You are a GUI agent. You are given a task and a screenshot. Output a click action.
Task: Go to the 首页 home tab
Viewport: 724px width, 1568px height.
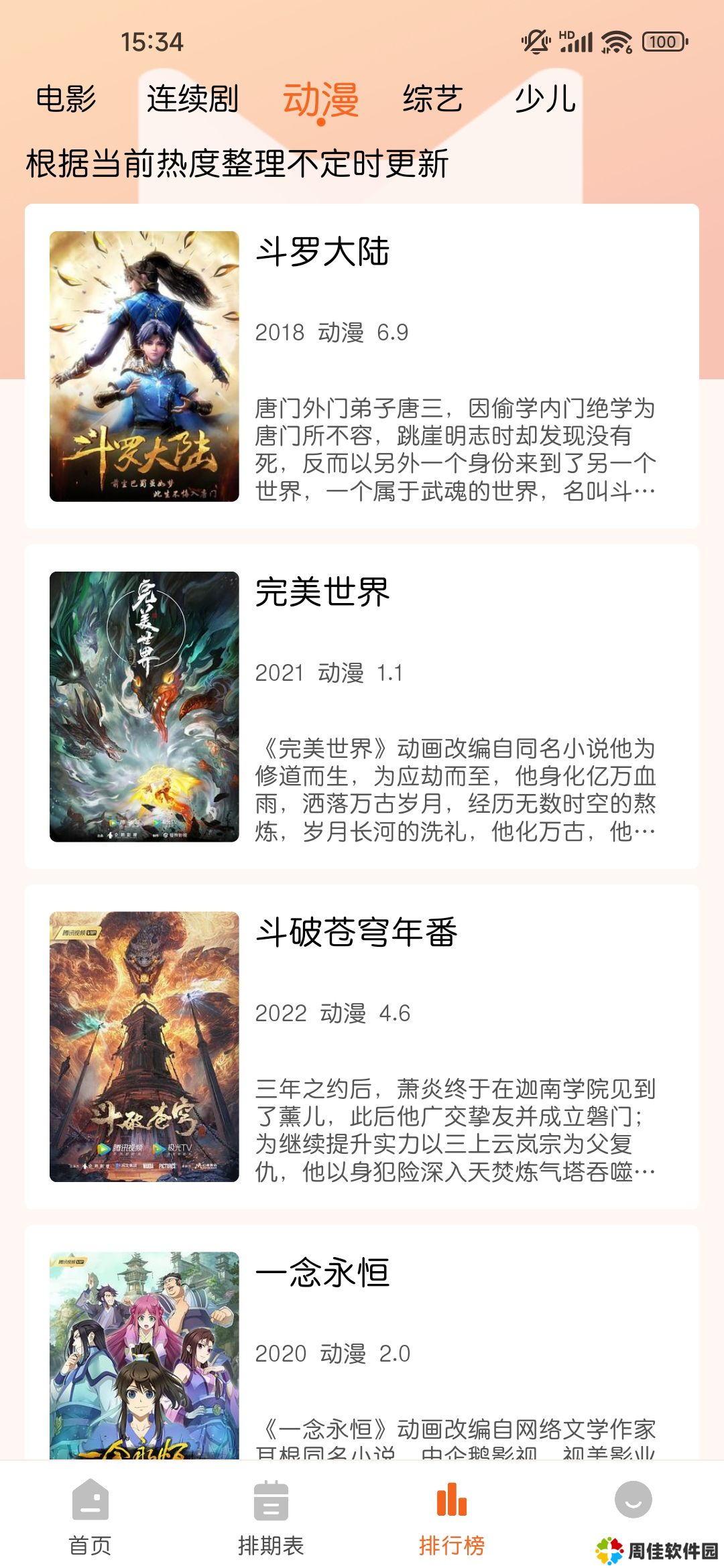(x=90, y=1516)
